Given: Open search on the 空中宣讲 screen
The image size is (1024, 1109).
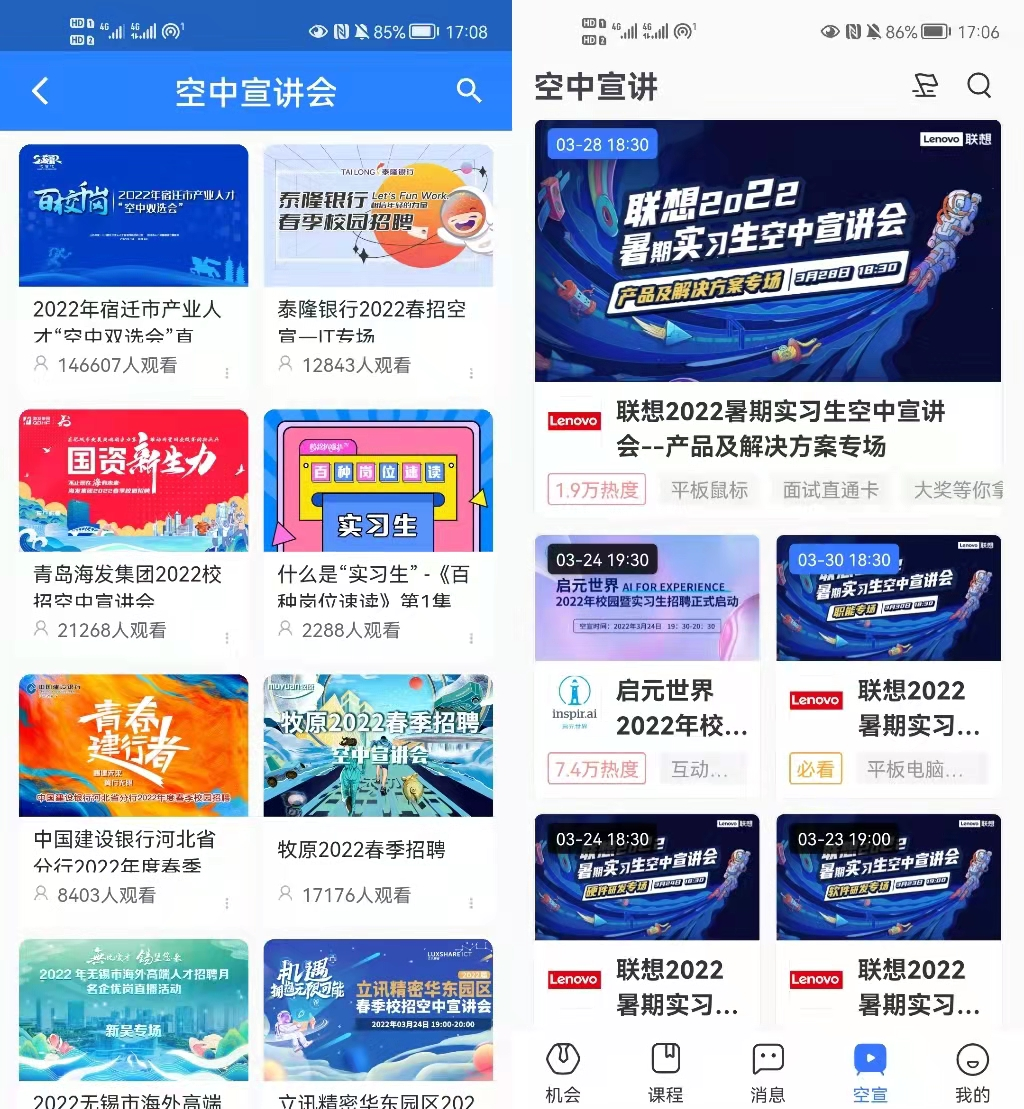Looking at the screenshot, I should tap(978, 86).
